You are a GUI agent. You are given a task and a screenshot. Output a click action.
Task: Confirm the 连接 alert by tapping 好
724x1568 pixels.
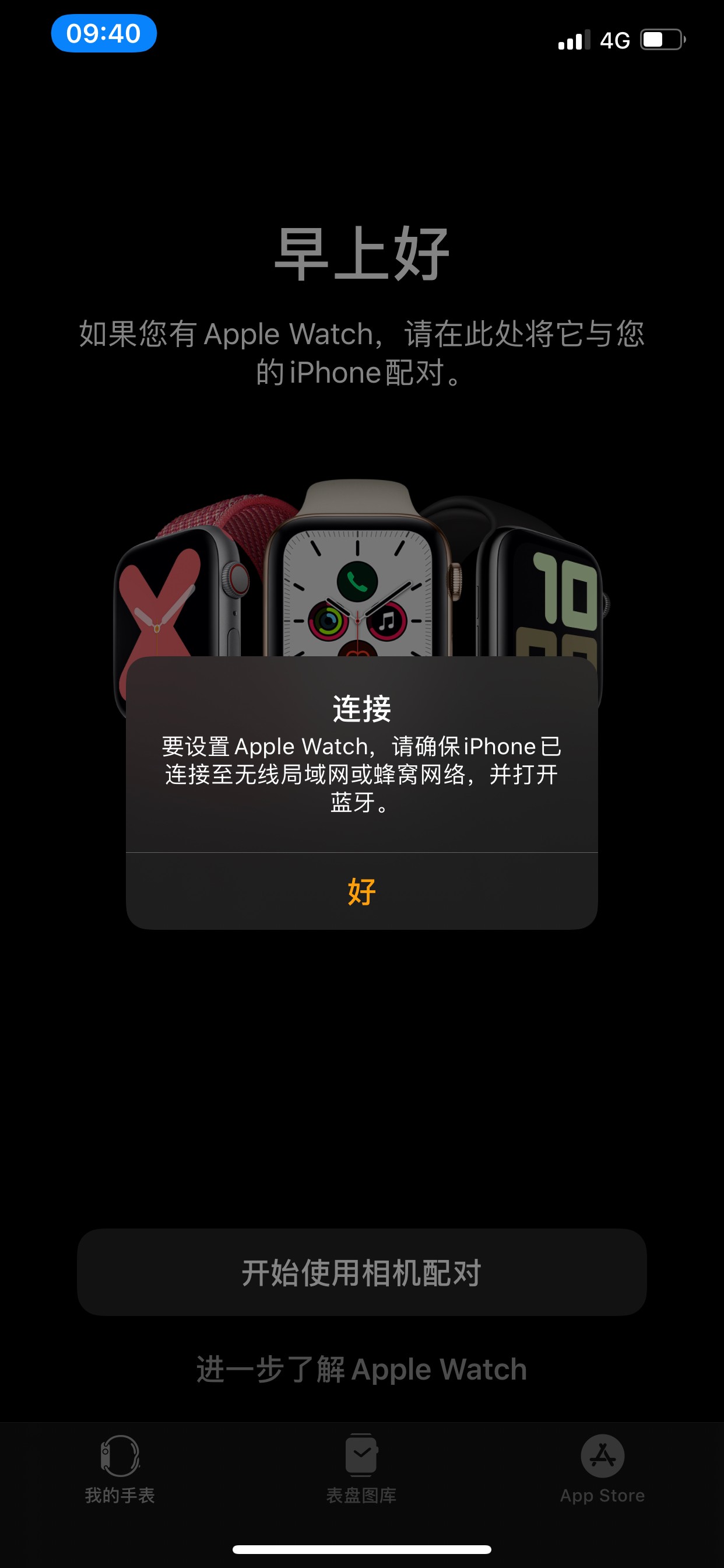click(361, 891)
